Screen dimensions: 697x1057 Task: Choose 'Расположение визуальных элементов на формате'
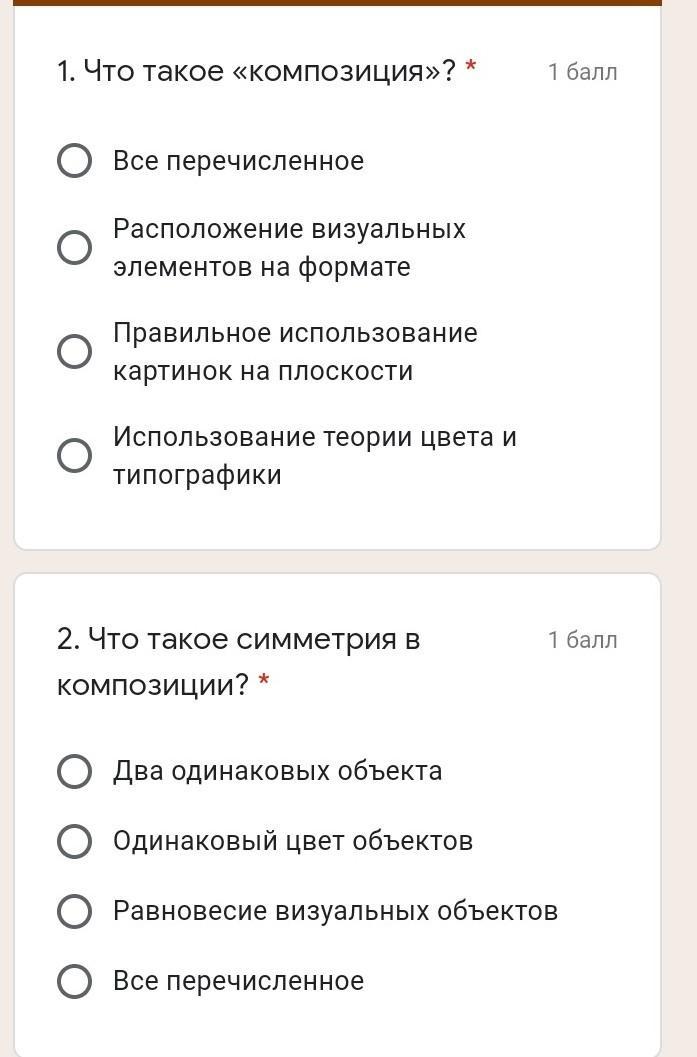click(75, 247)
